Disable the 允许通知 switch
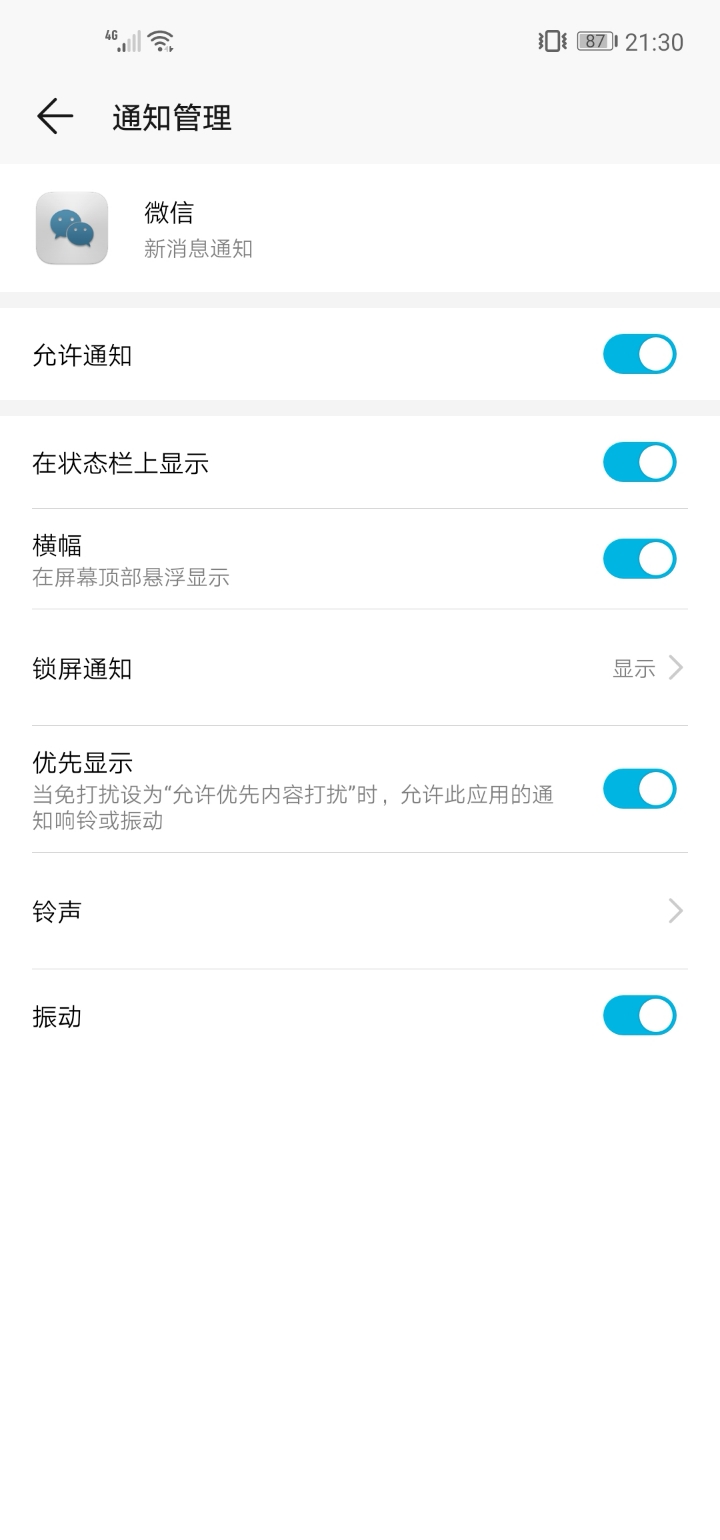 639,354
